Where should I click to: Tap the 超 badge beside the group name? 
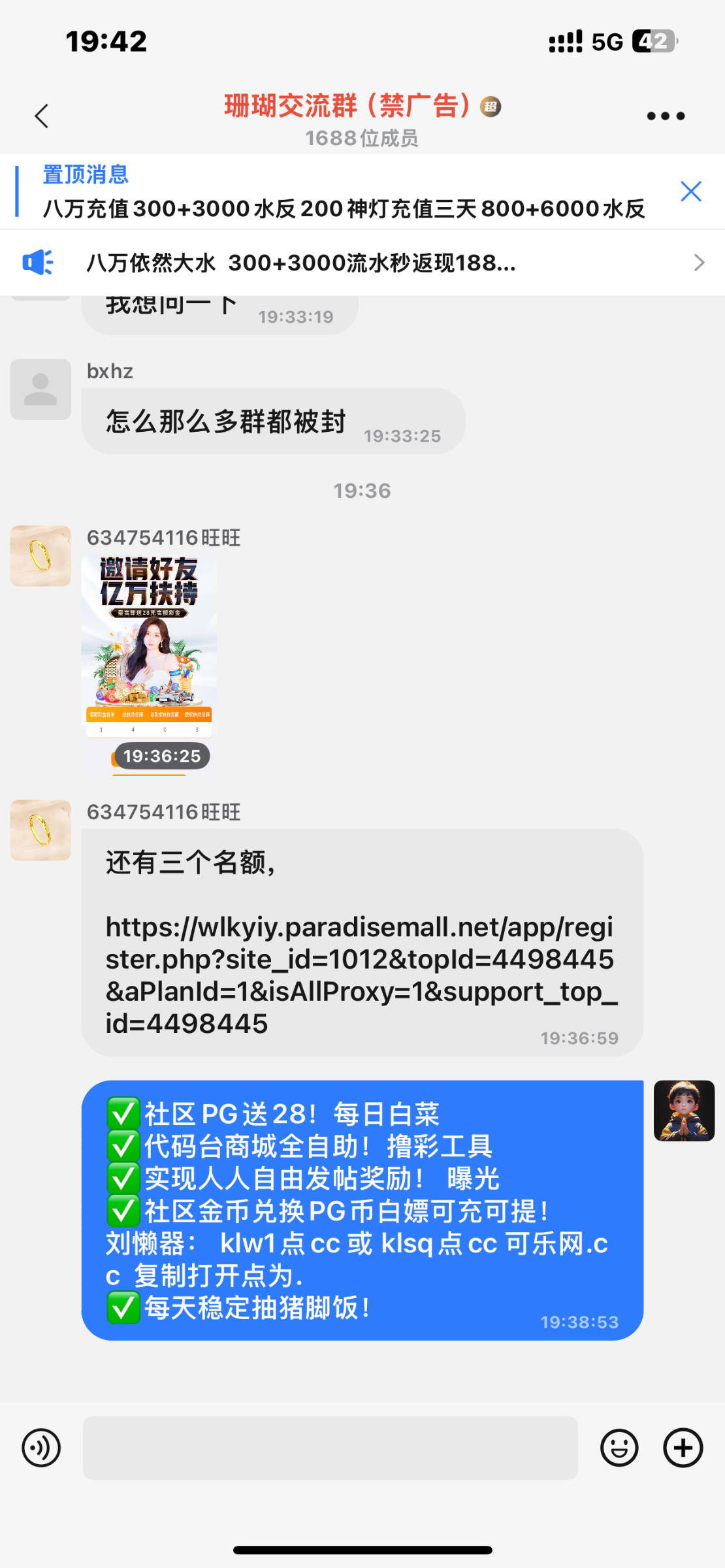492,107
